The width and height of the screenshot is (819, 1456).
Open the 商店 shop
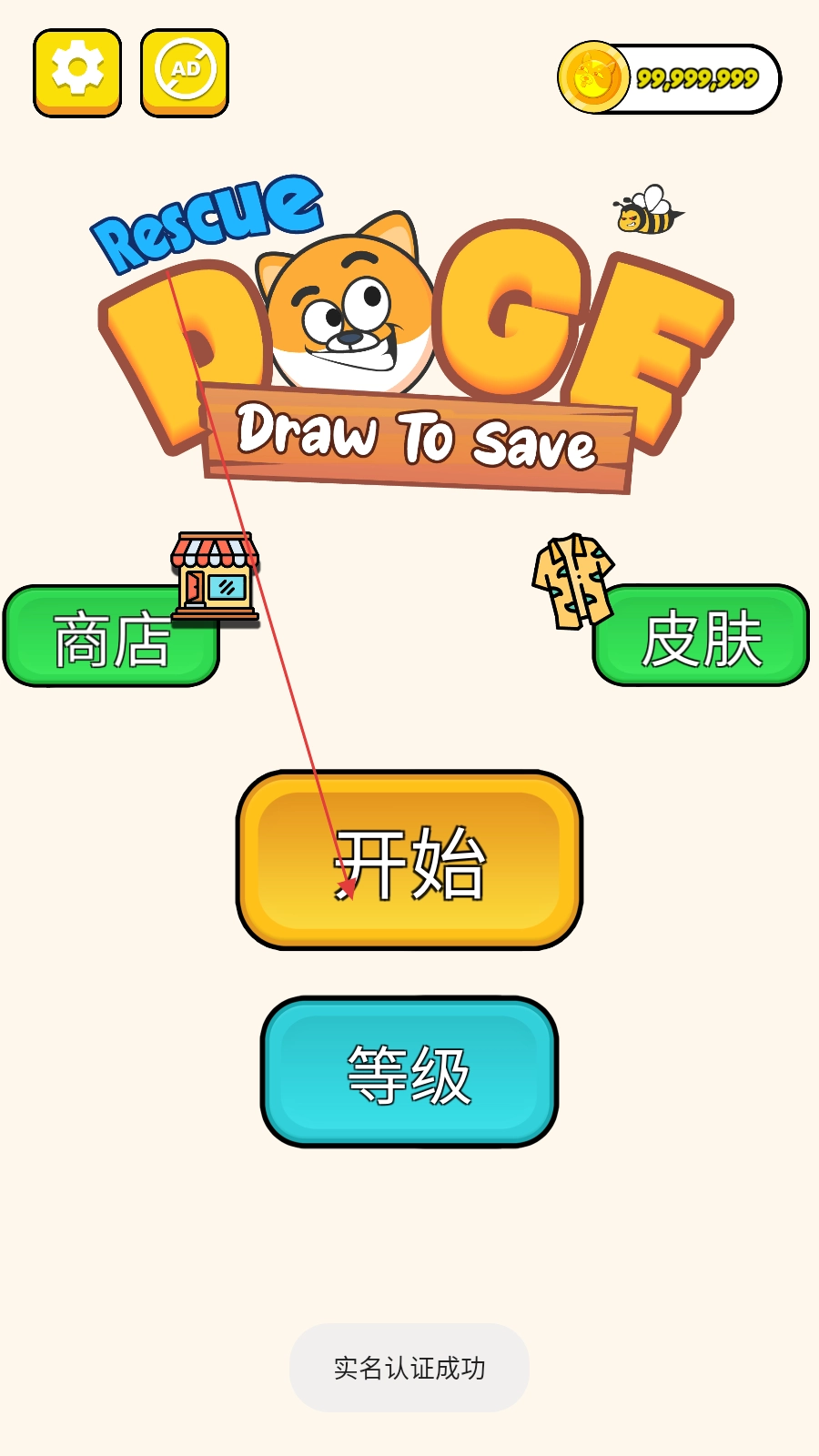tap(111, 637)
